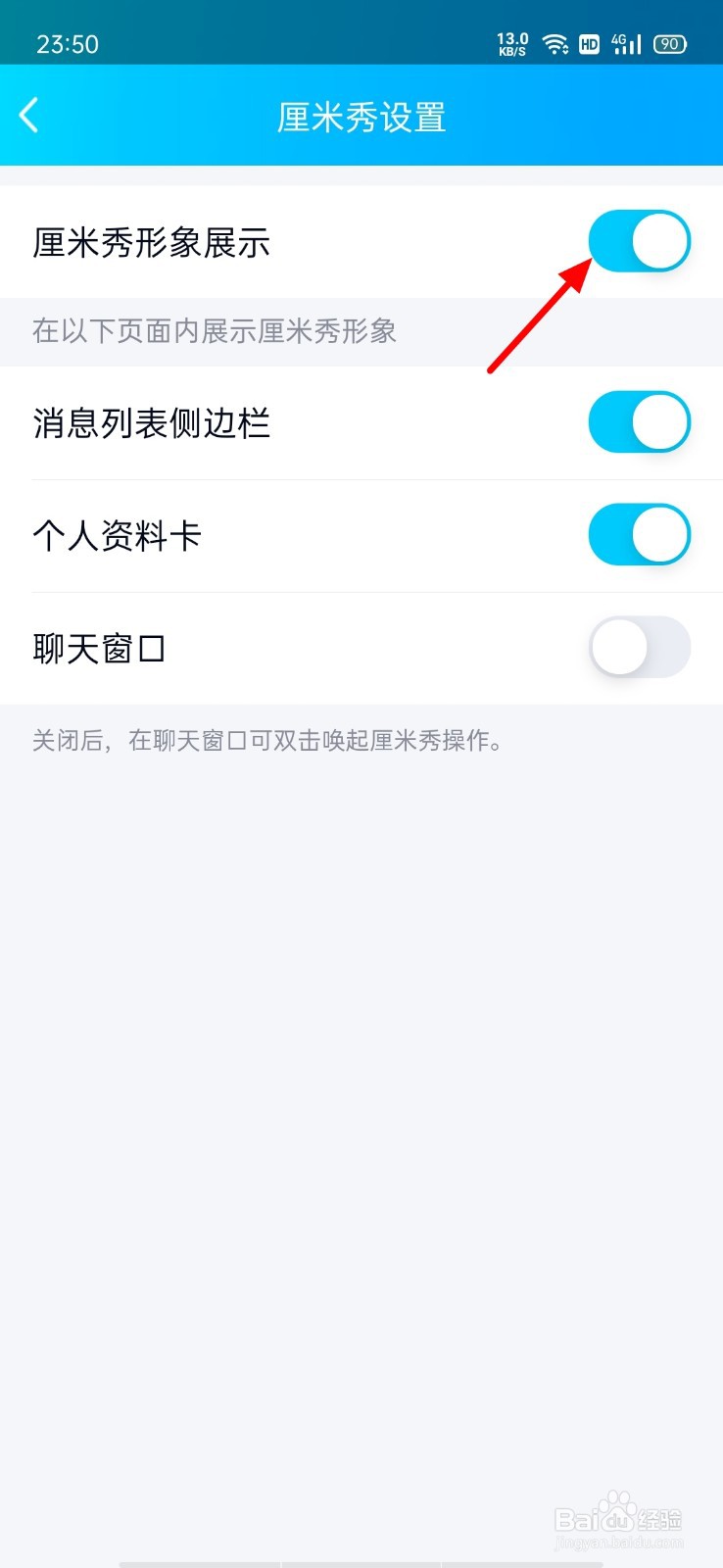Disable the 个人资料卡 switch
723x1568 pixels.
639,535
